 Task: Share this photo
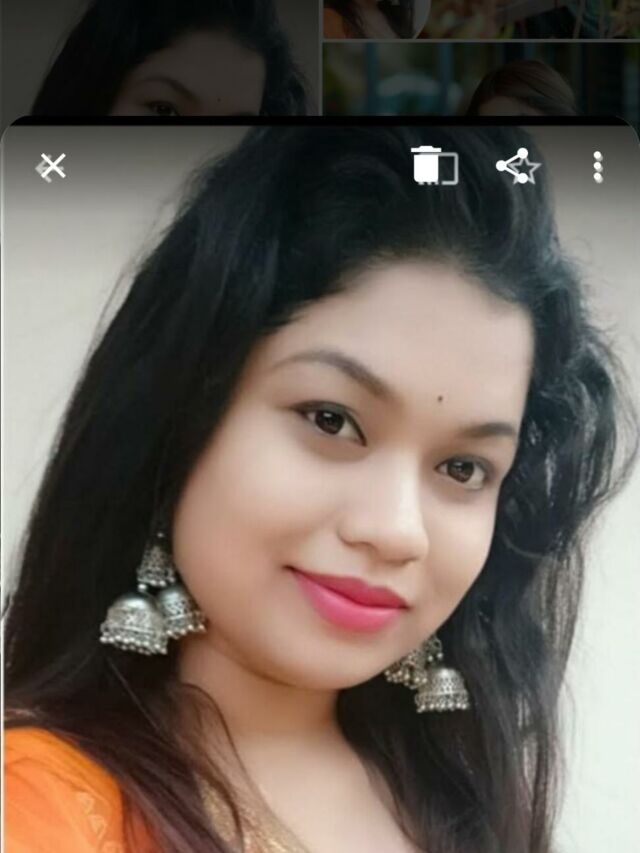coord(518,166)
